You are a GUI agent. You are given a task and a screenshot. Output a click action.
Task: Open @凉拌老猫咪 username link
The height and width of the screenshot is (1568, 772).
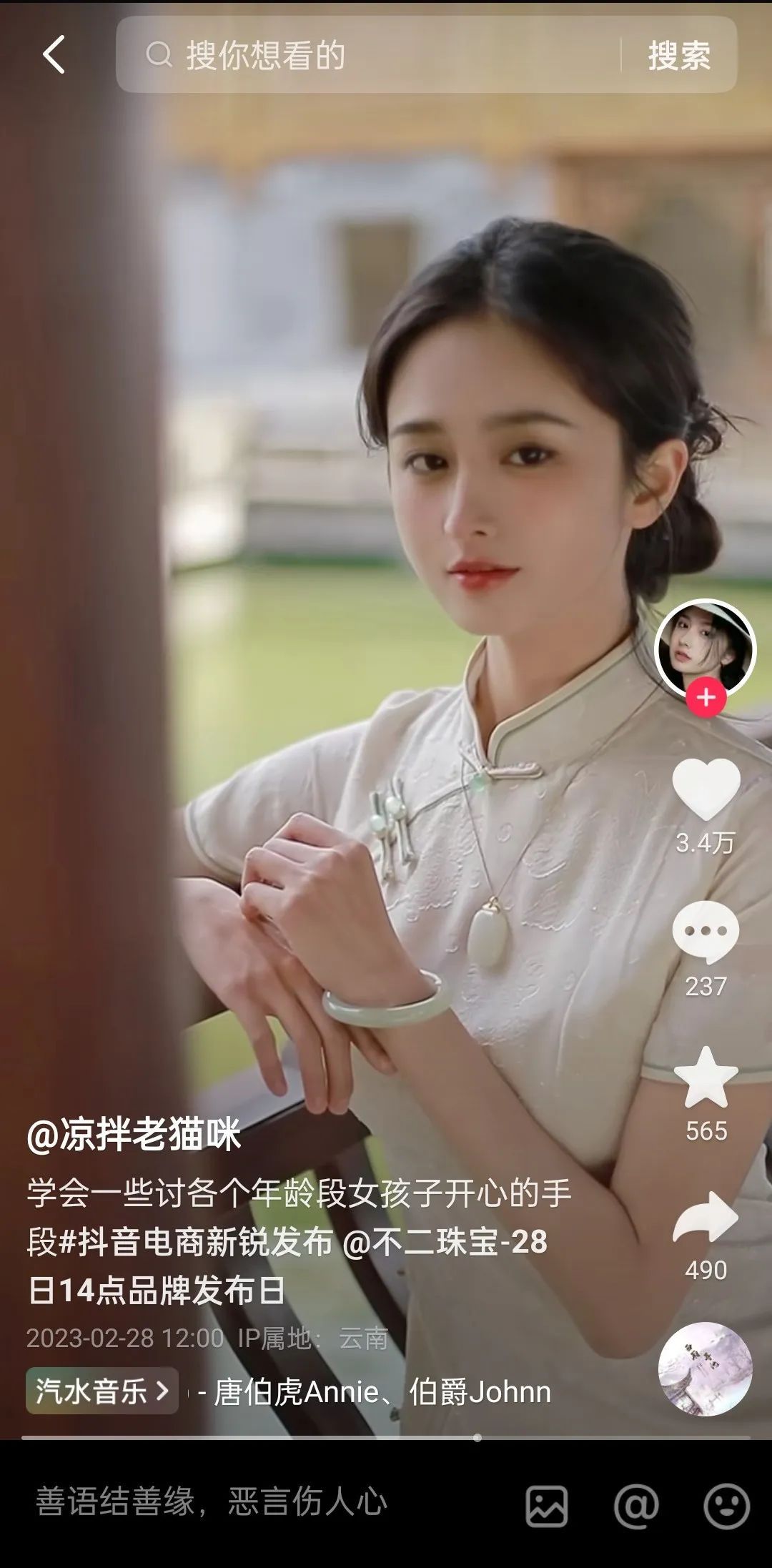[134, 1135]
